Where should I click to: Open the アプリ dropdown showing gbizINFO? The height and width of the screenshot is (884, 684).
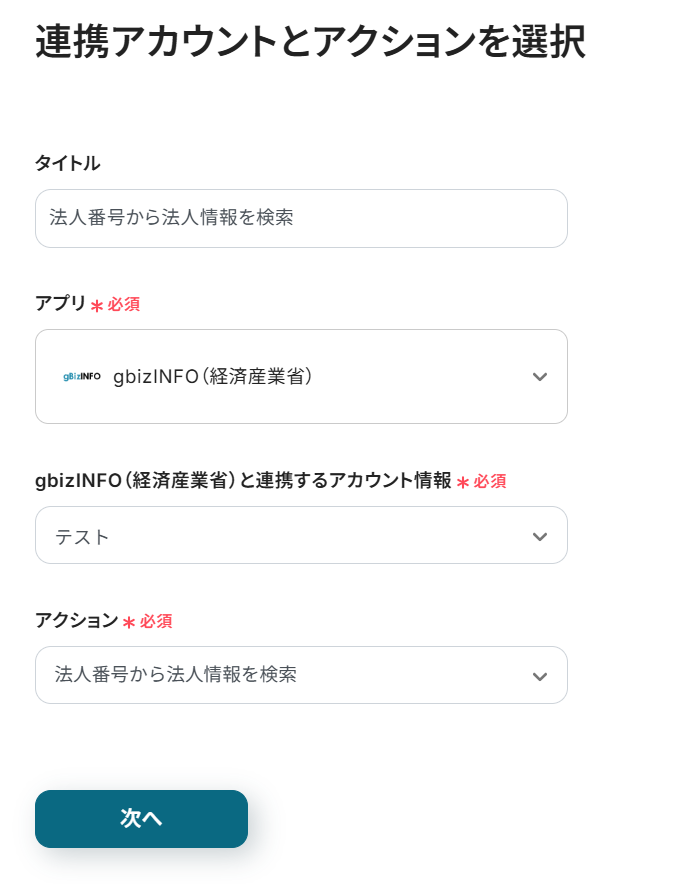point(300,377)
